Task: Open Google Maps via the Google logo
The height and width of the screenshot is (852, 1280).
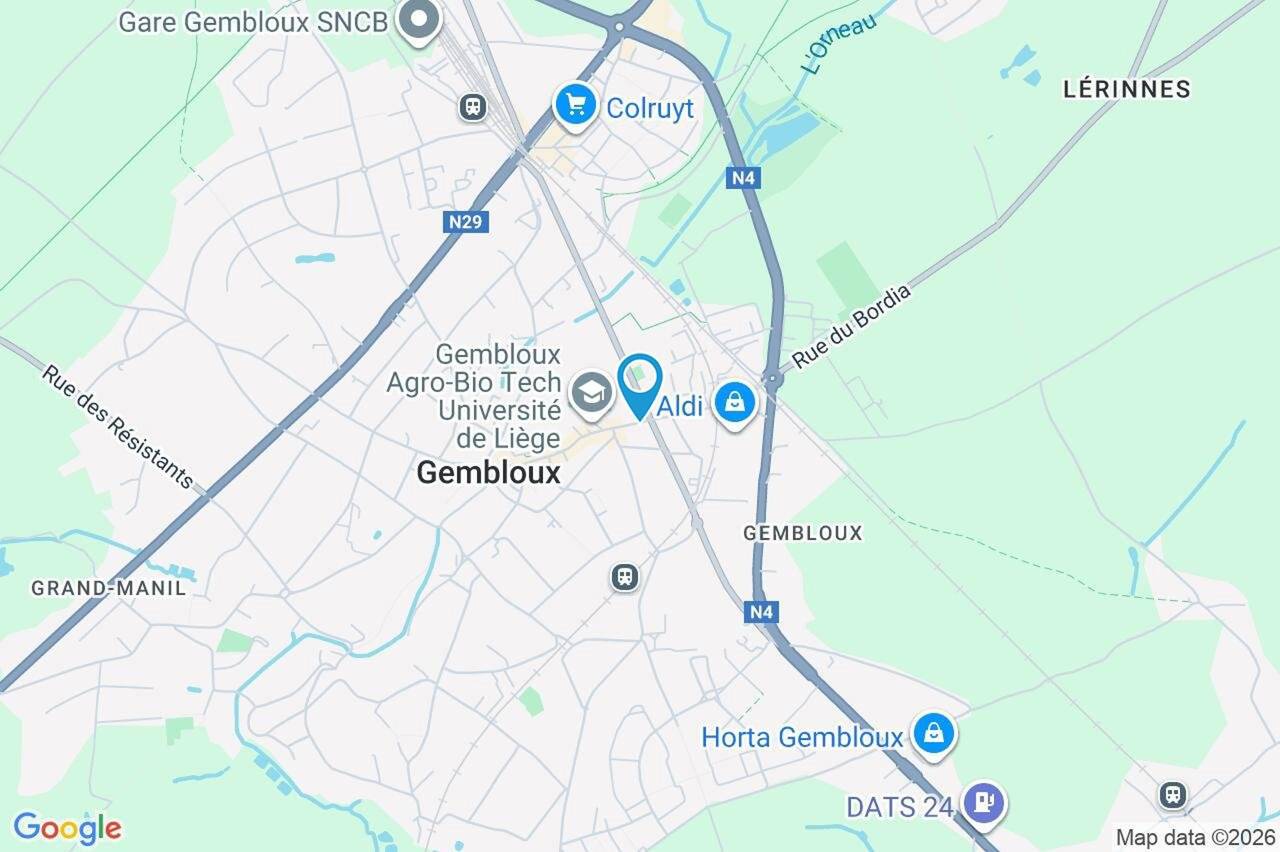Action: [67, 828]
